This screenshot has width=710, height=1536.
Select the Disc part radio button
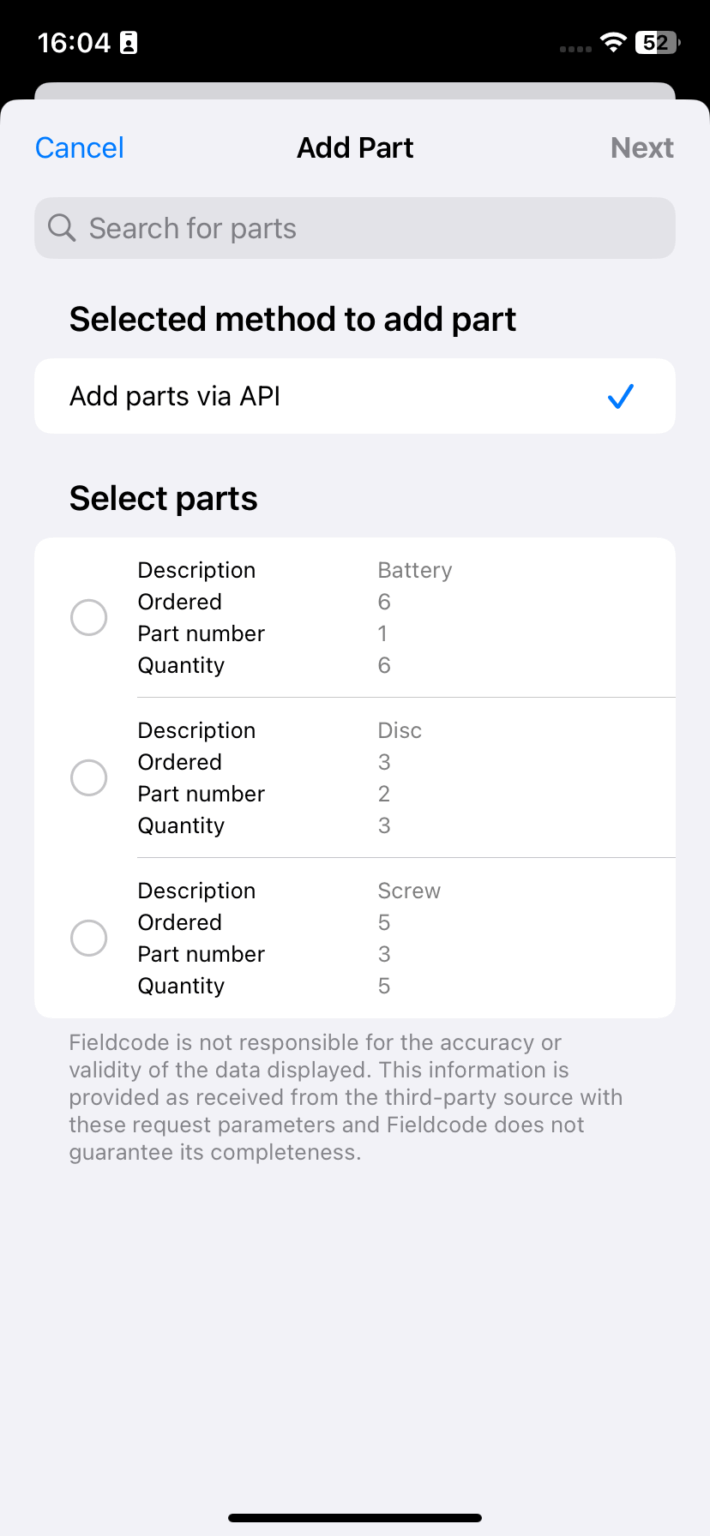click(89, 777)
